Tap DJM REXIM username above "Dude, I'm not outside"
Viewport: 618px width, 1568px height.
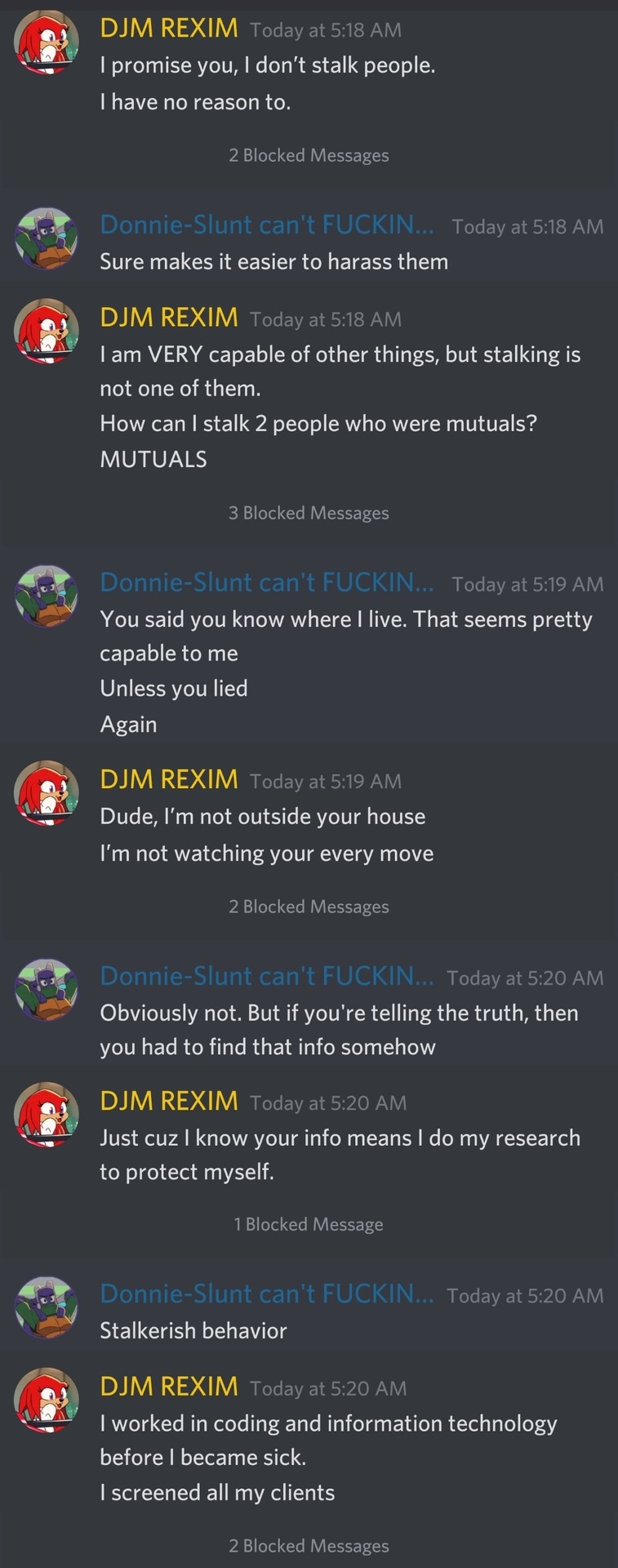pos(169,779)
